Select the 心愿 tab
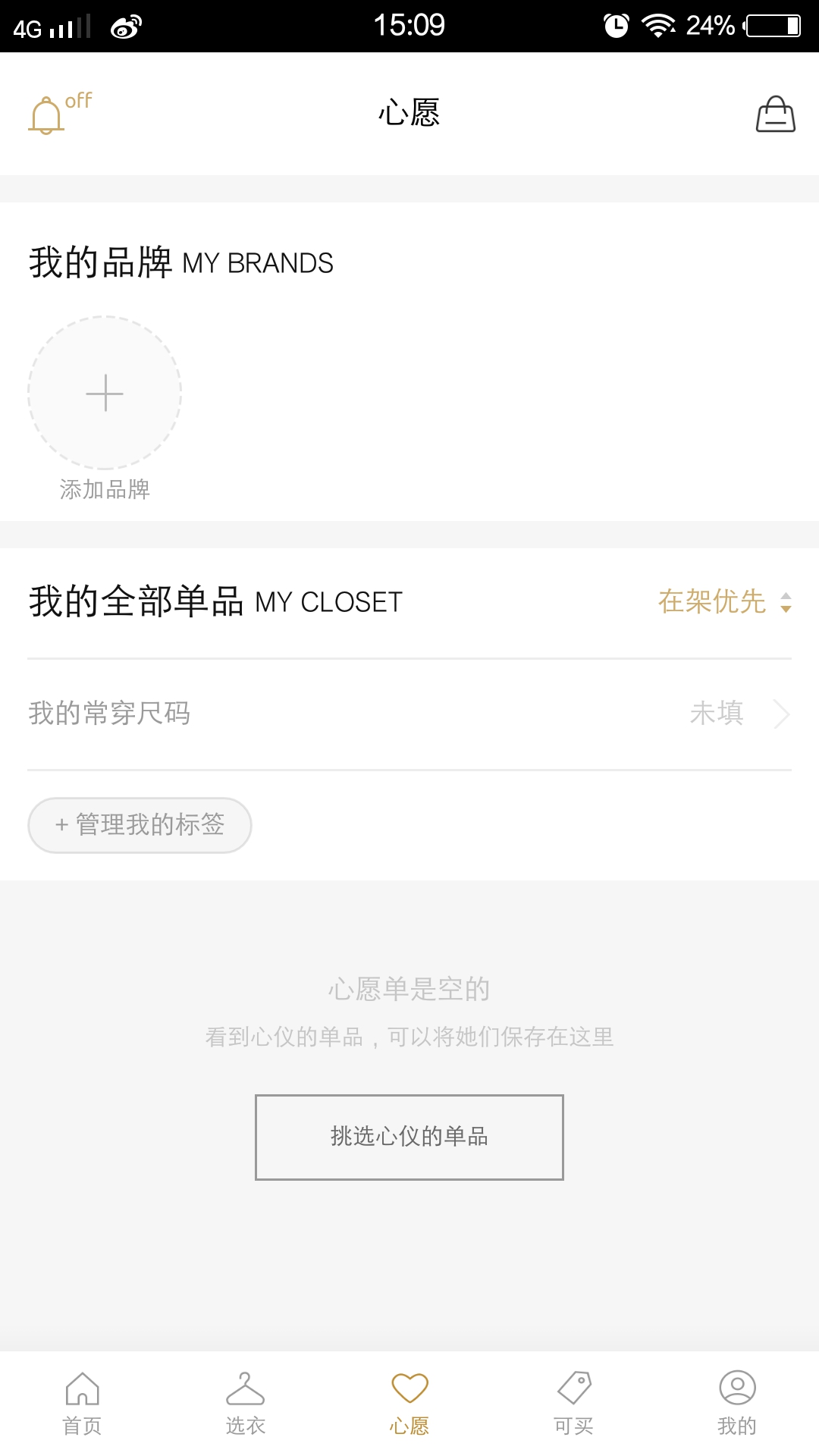The image size is (819, 1456). pos(409,1403)
